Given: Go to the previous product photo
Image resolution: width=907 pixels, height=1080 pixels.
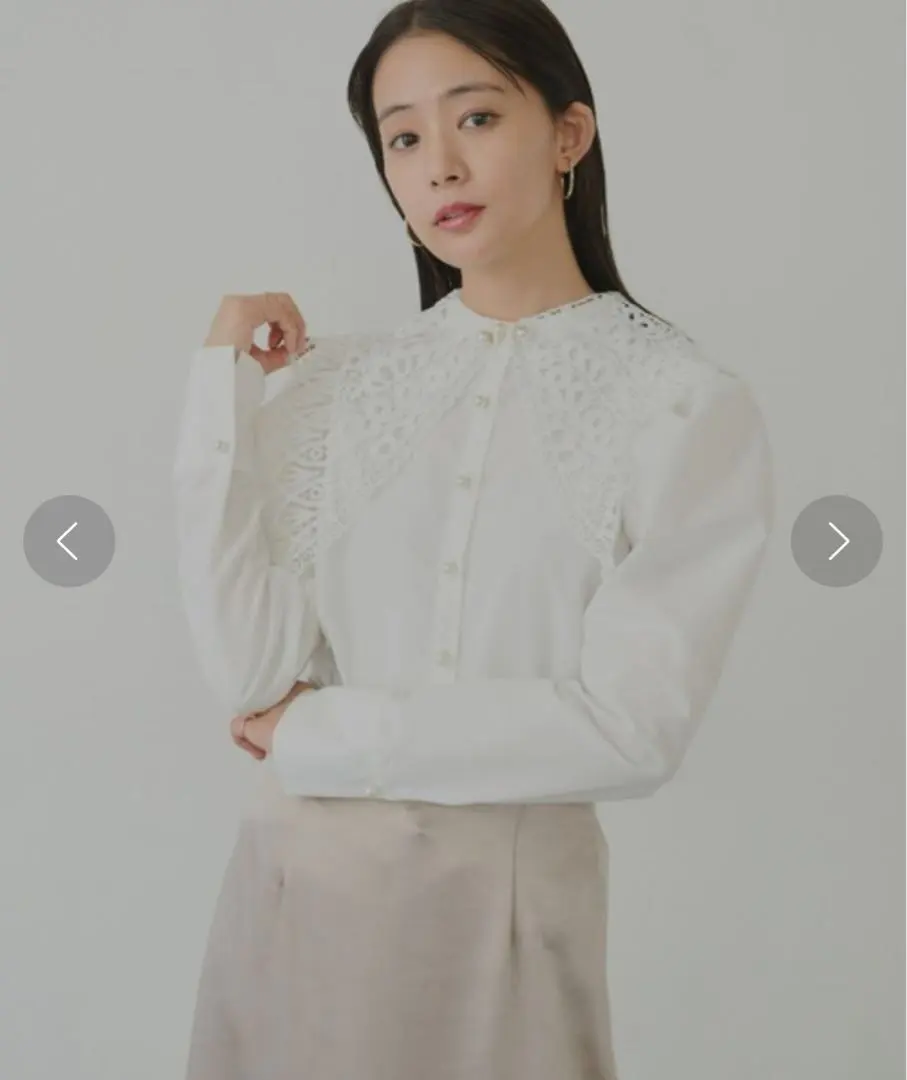Looking at the screenshot, I should (69, 541).
